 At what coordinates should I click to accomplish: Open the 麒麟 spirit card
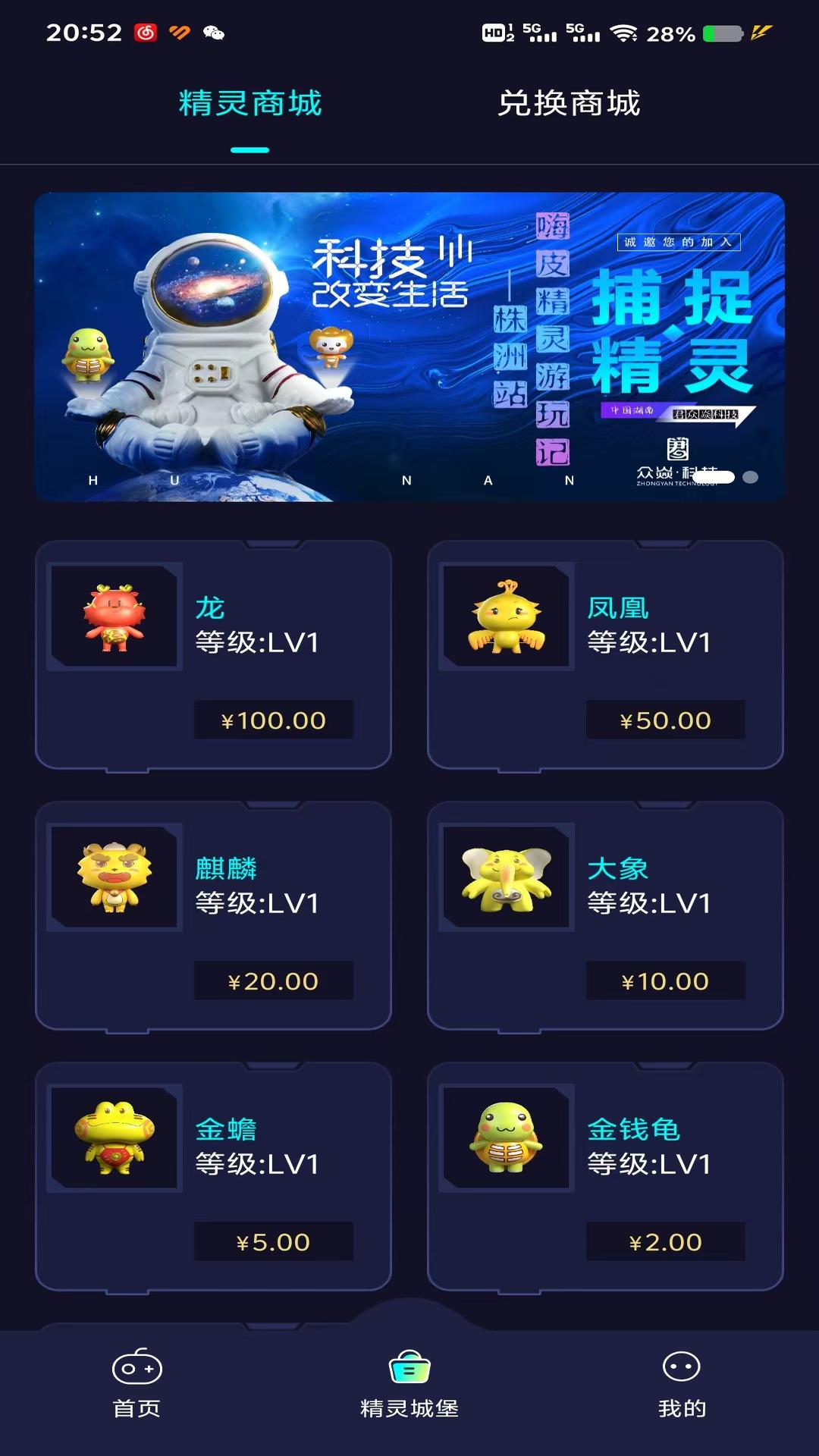point(213,915)
